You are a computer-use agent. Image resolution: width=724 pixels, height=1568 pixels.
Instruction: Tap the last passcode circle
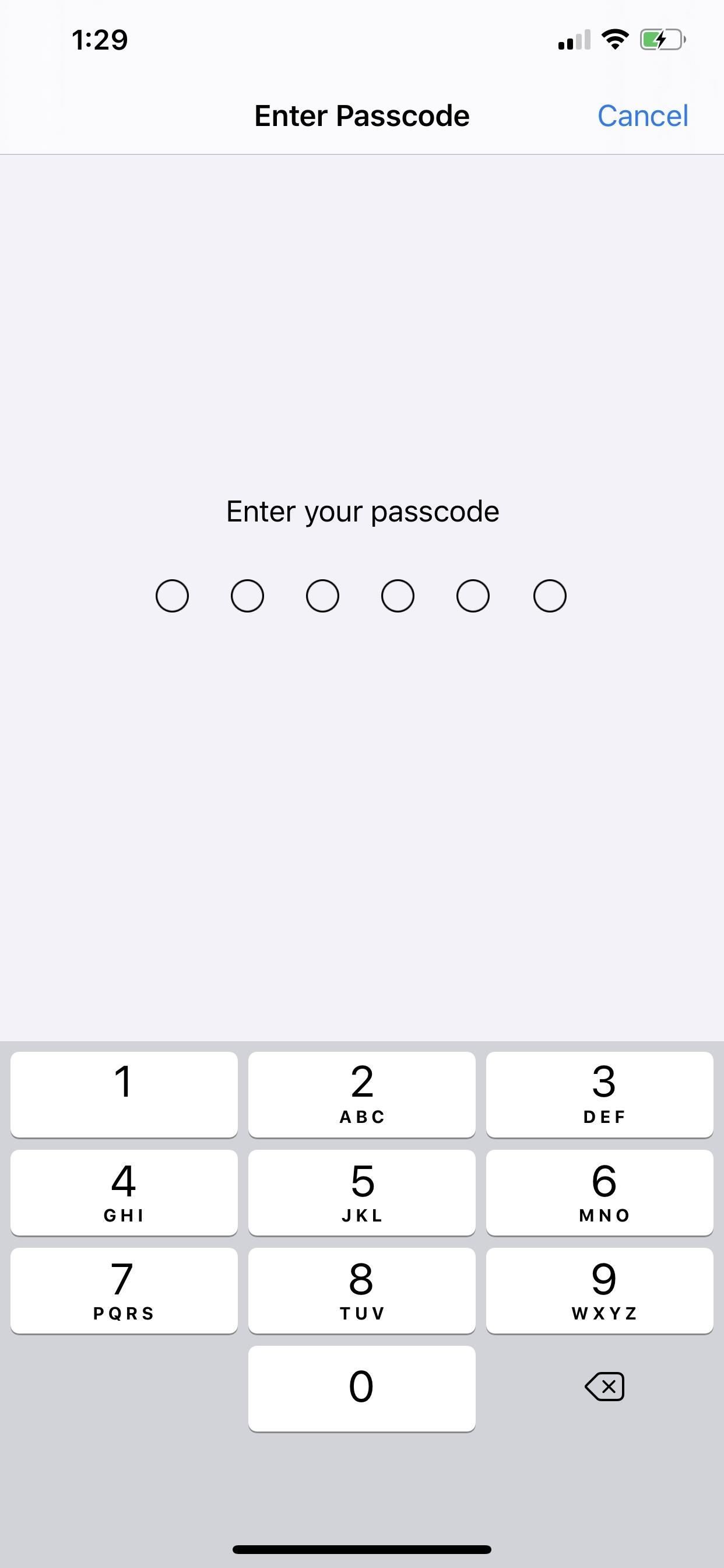click(x=549, y=596)
